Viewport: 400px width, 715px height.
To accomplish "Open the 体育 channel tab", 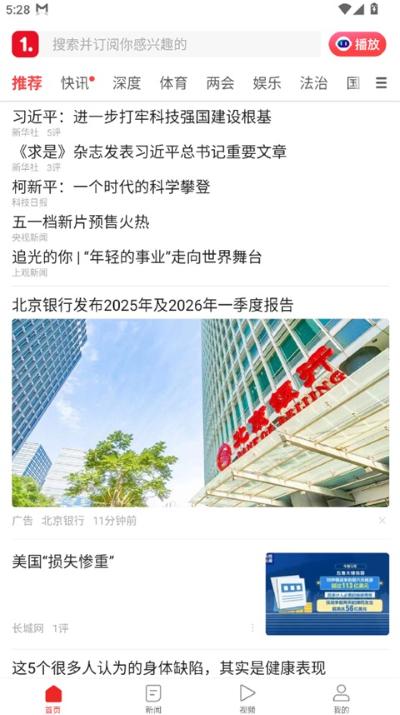I will pos(173,83).
